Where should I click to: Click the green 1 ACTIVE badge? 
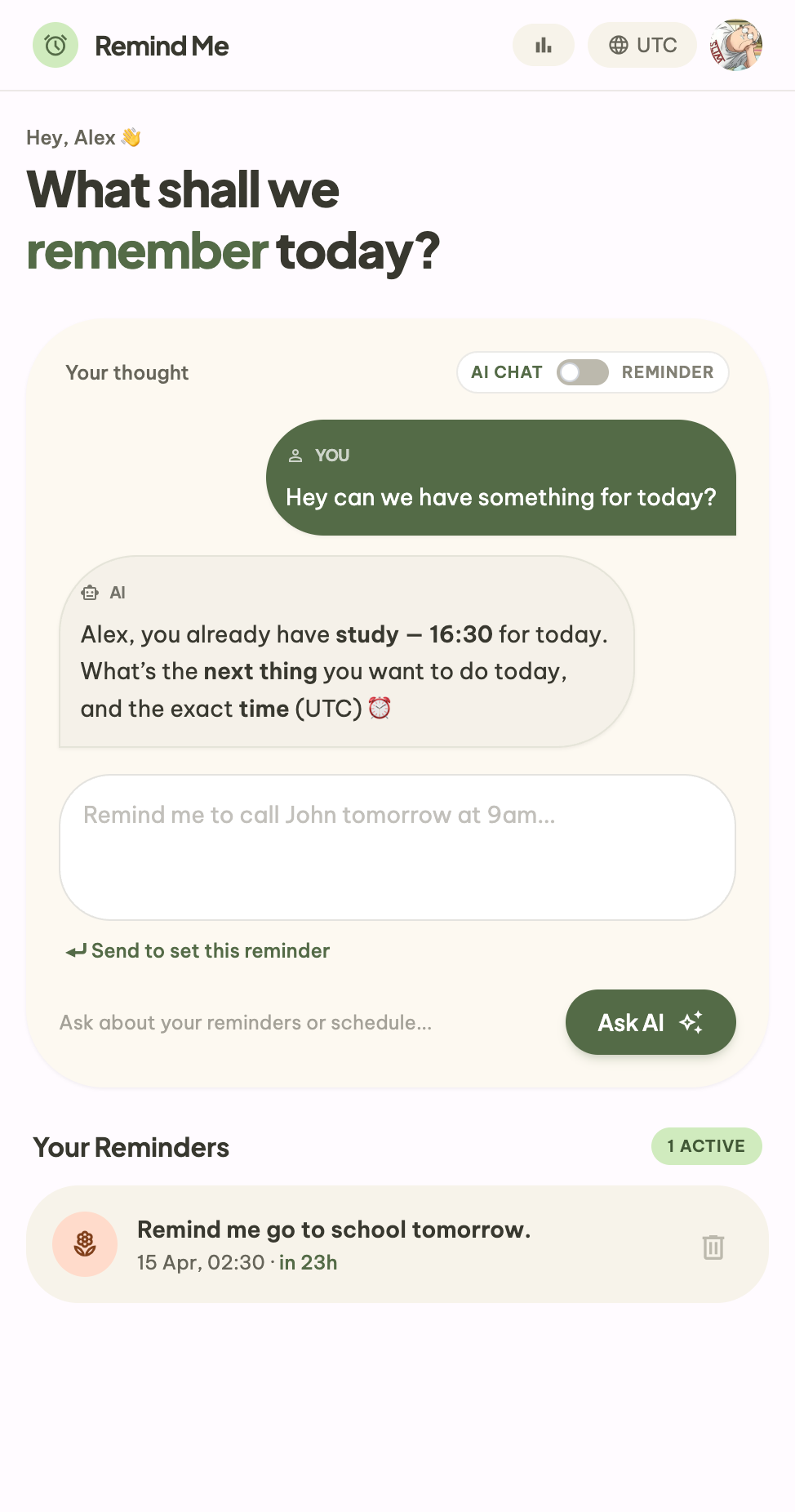tap(706, 1145)
